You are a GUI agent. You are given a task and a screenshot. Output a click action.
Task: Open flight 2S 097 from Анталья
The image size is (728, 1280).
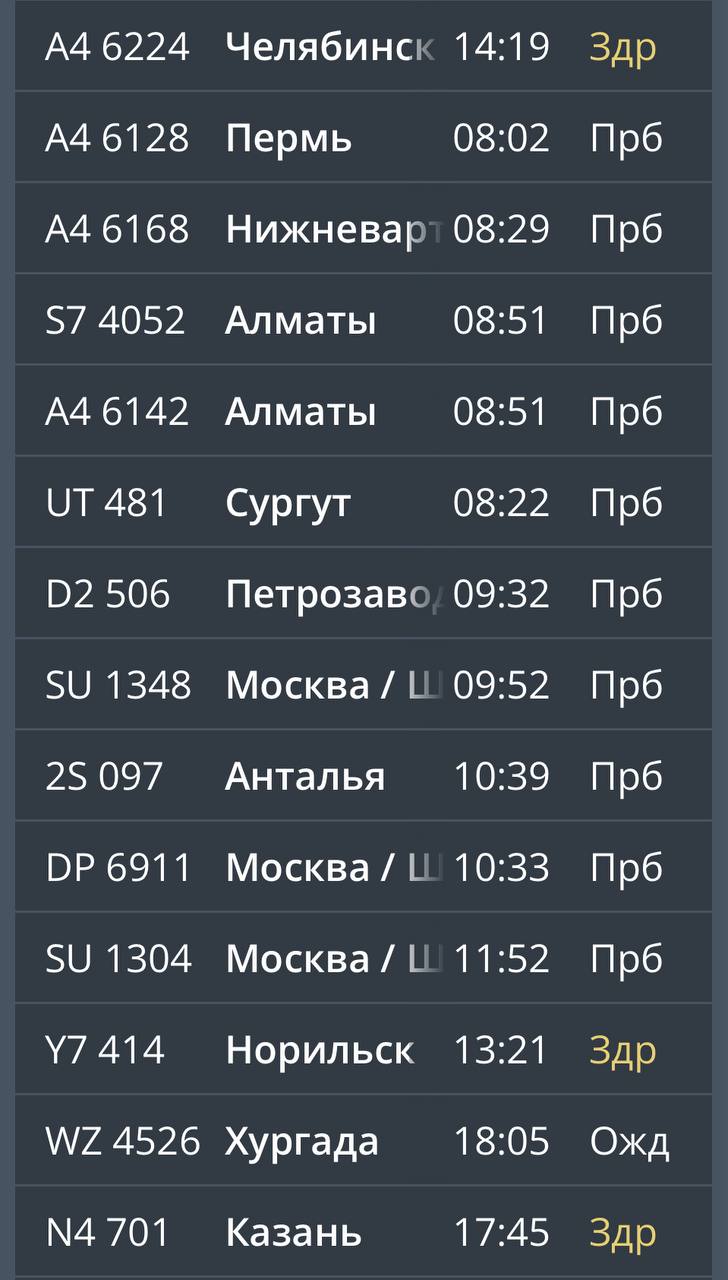pyautogui.click(x=364, y=776)
